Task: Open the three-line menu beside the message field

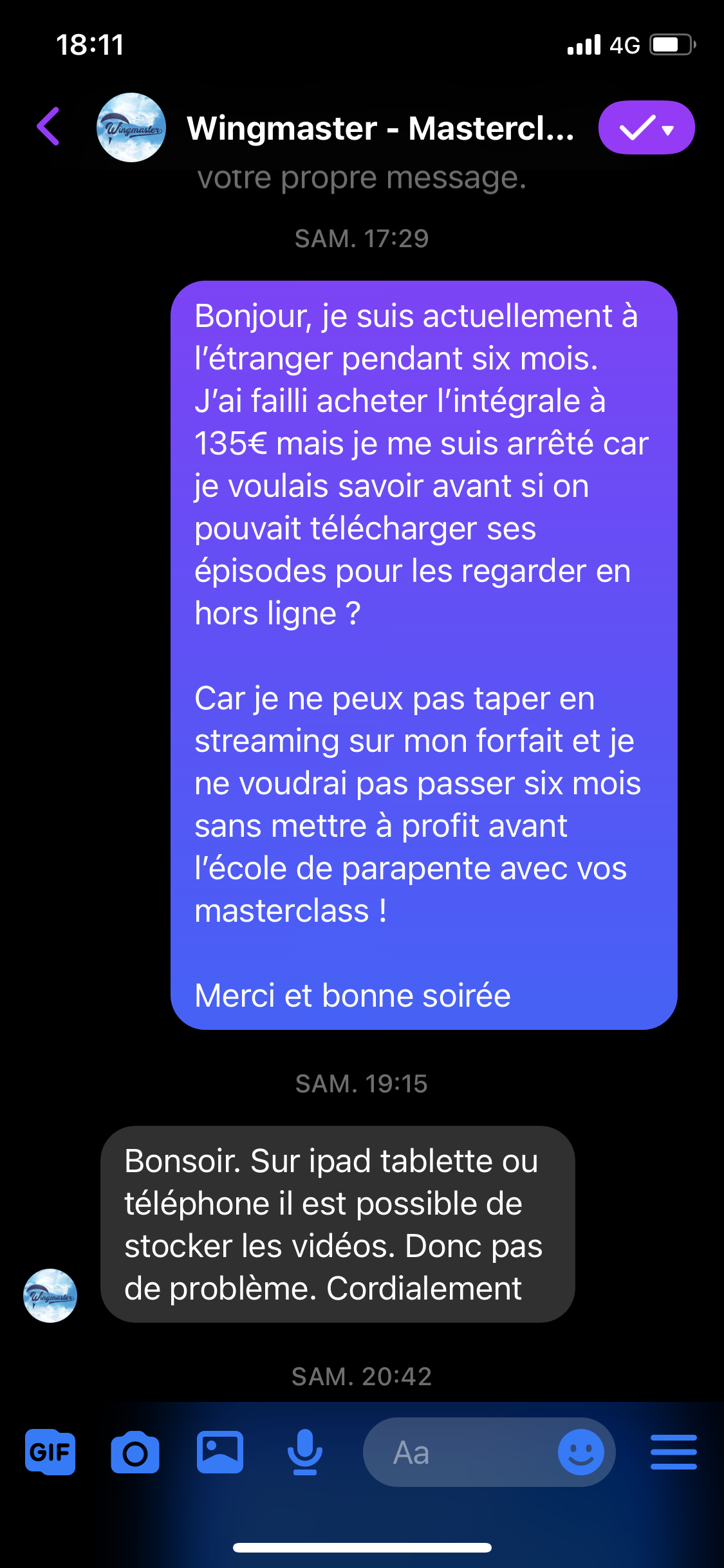Action: click(x=673, y=1452)
